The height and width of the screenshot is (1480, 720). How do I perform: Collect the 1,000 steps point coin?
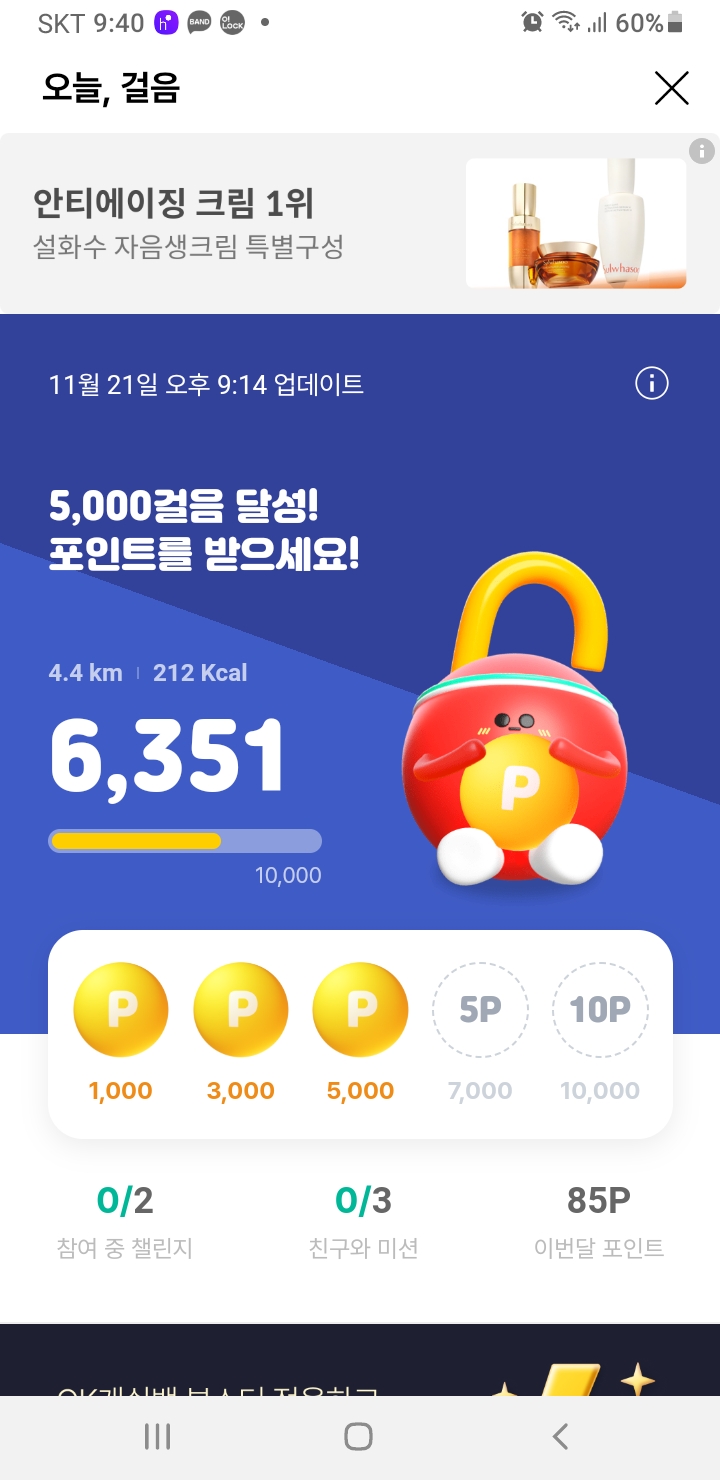pyautogui.click(x=121, y=1010)
